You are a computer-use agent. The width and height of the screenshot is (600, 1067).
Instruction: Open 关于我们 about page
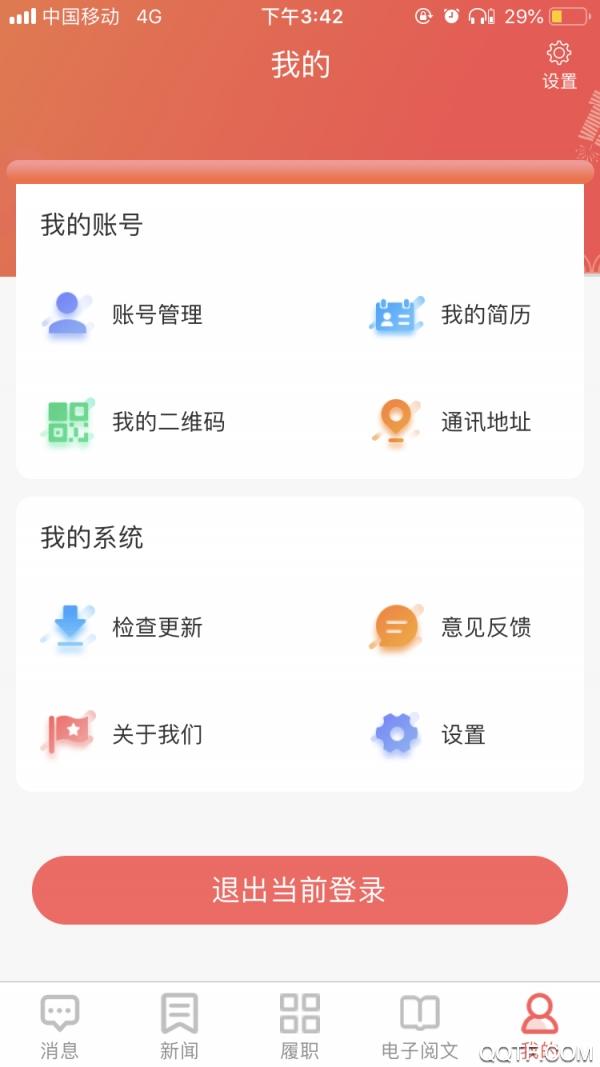coord(125,735)
